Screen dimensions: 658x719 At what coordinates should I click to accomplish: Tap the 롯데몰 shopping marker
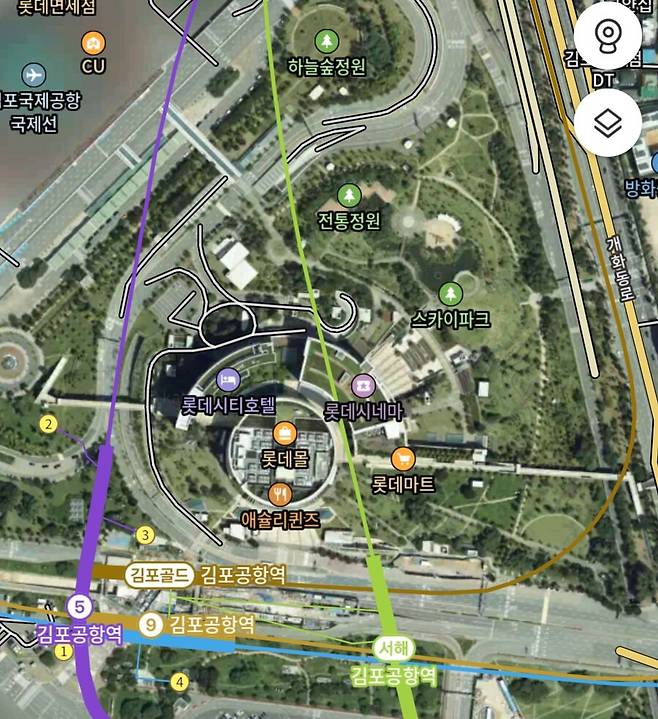point(285,433)
